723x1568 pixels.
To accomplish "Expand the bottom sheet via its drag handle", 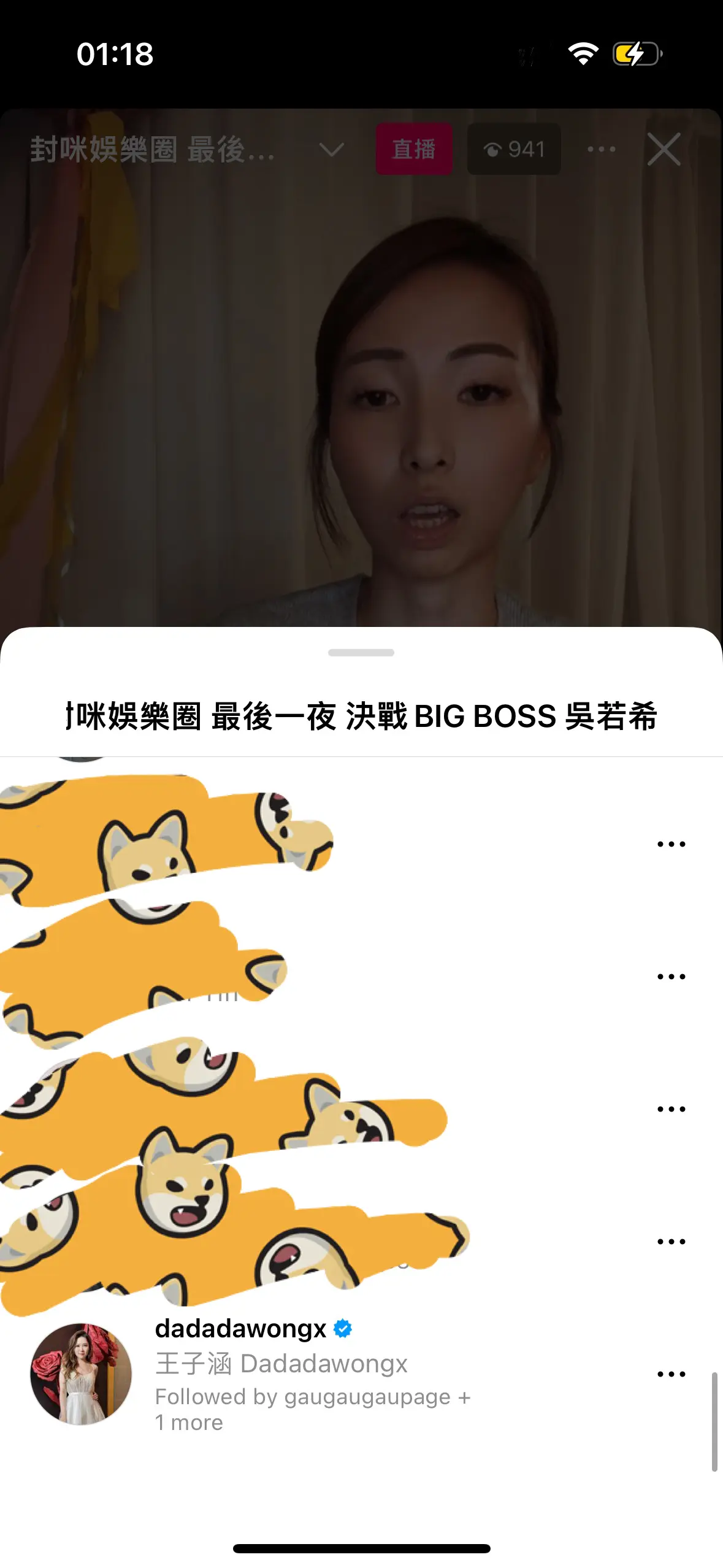I will click(x=361, y=653).
